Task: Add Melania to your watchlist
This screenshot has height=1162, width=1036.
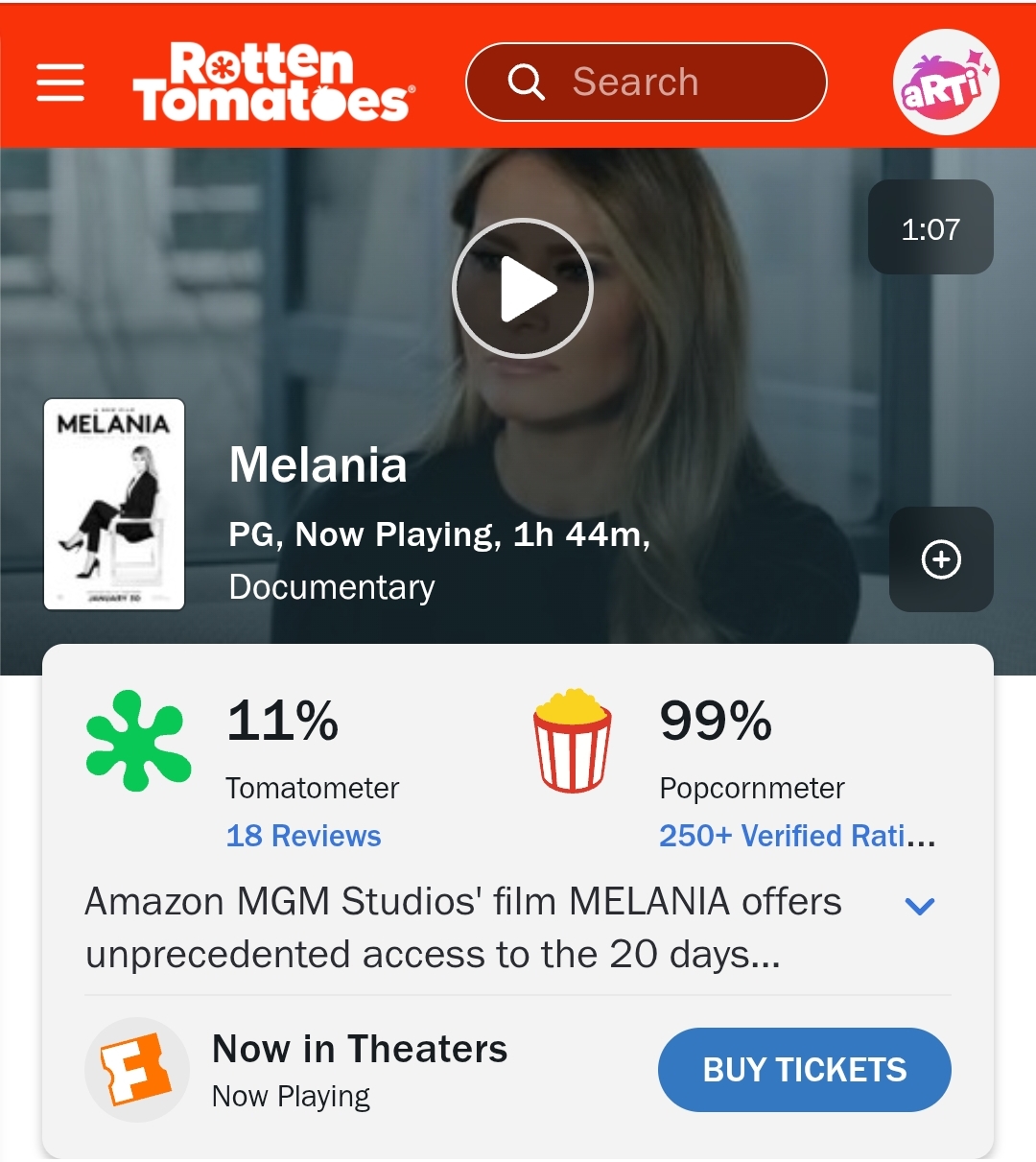Action: click(x=941, y=559)
